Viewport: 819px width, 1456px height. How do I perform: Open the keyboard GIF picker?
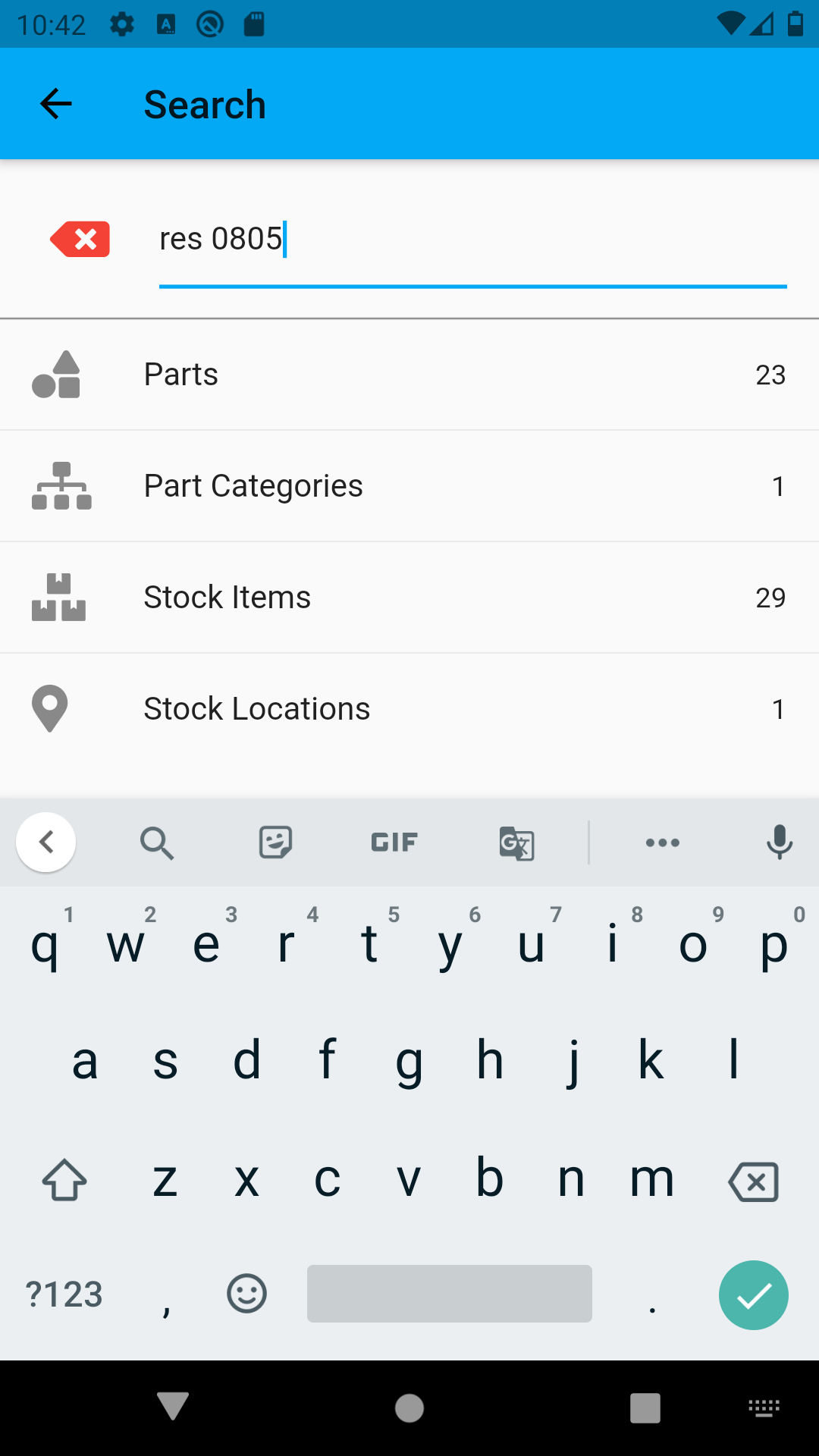(394, 843)
